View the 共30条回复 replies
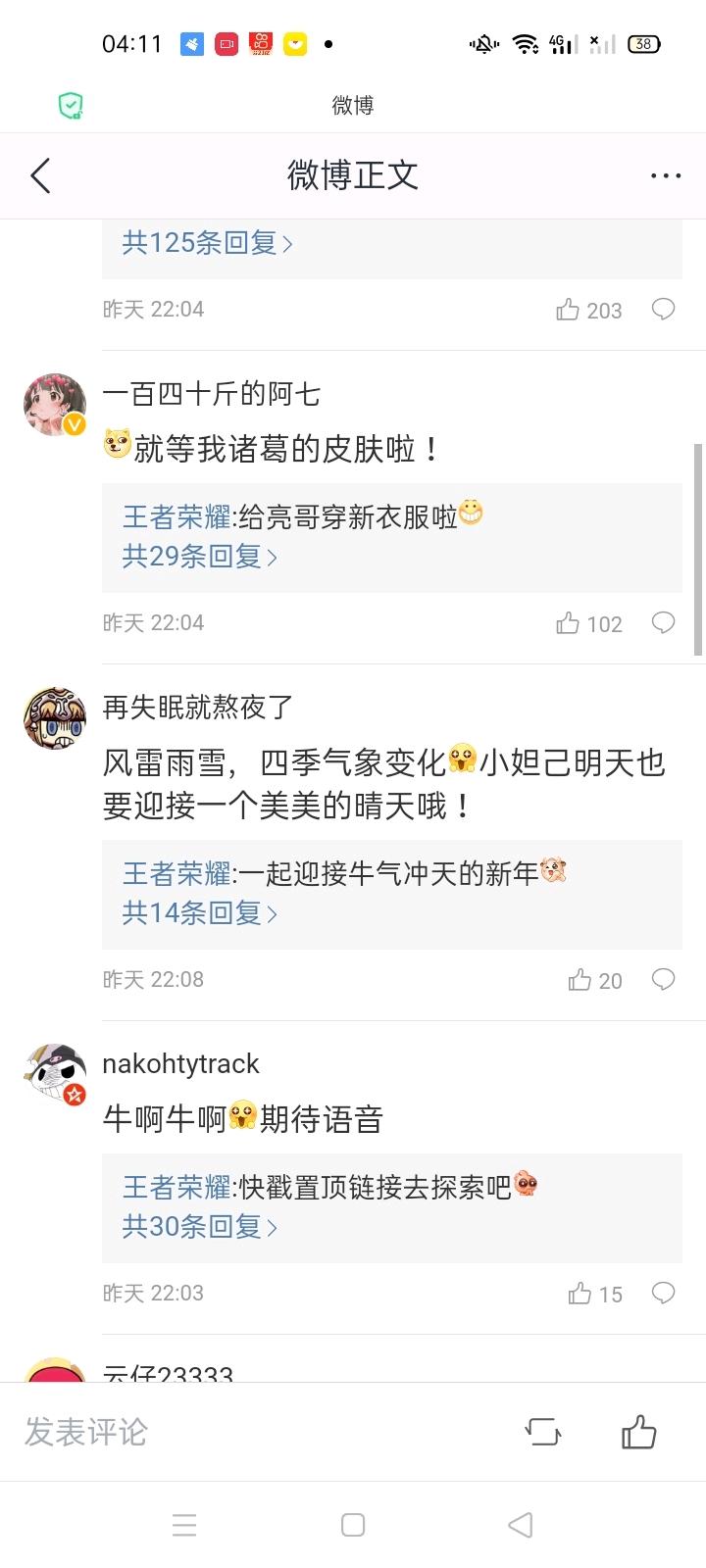Viewport: 706px width, 1568px height. [x=199, y=1227]
